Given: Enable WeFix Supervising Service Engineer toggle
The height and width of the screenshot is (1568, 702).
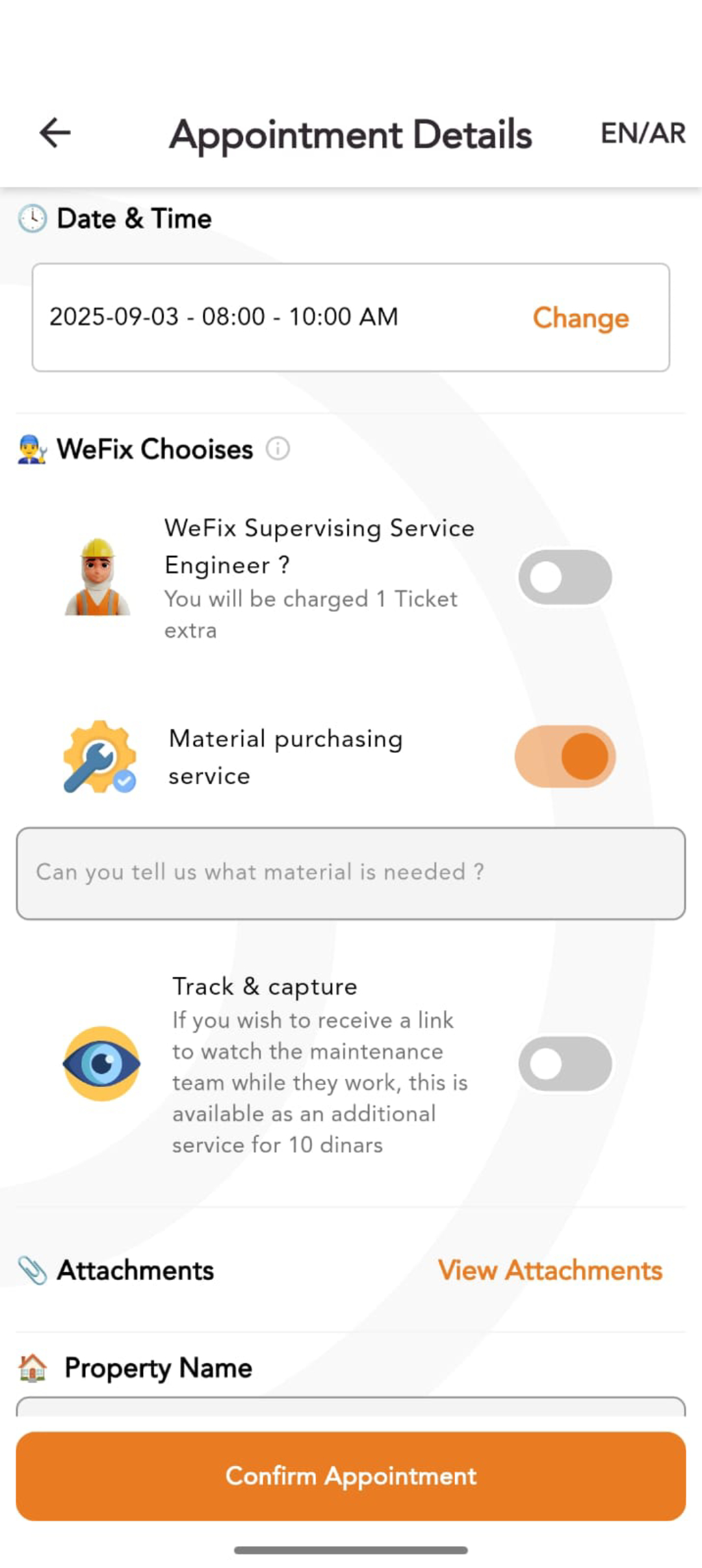Looking at the screenshot, I should [x=565, y=577].
